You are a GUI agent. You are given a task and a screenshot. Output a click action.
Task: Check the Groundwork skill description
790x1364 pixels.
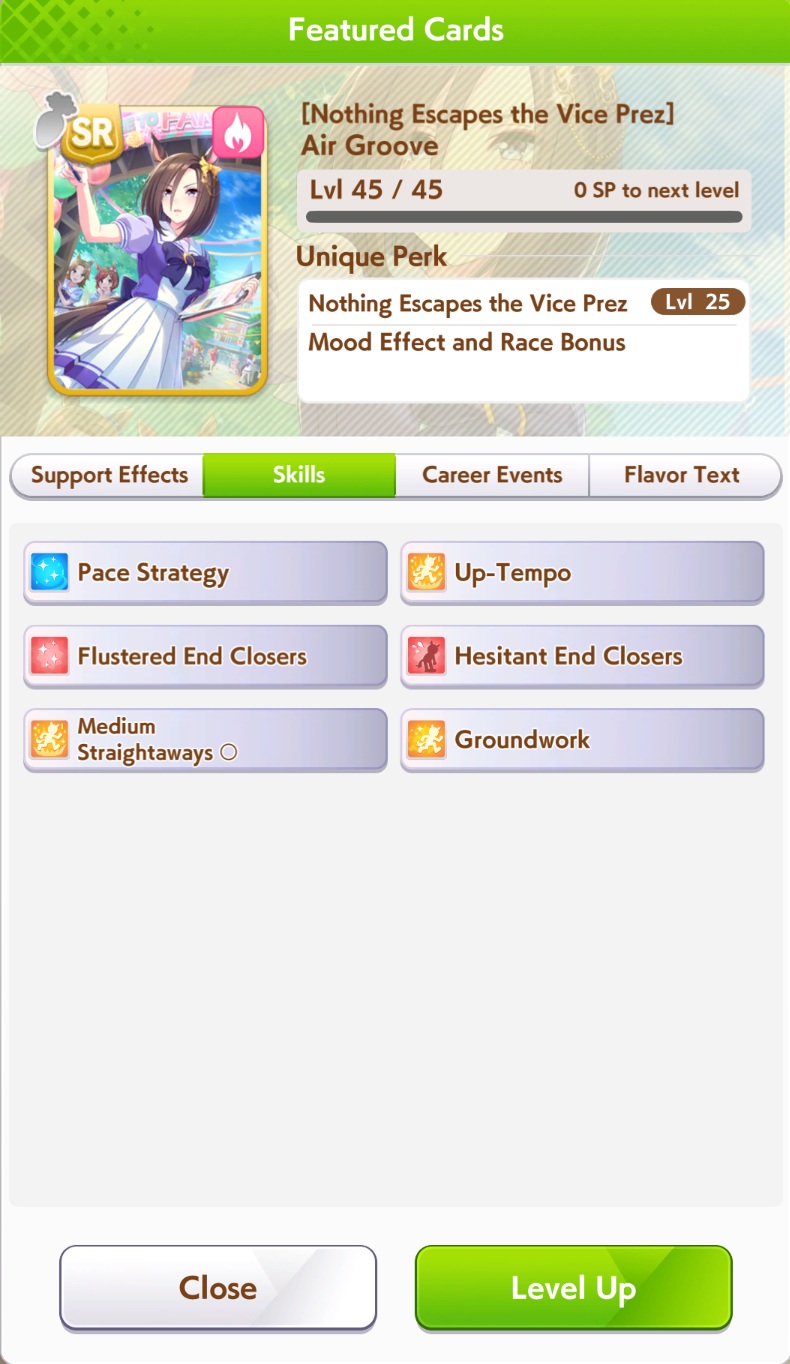coord(582,740)
